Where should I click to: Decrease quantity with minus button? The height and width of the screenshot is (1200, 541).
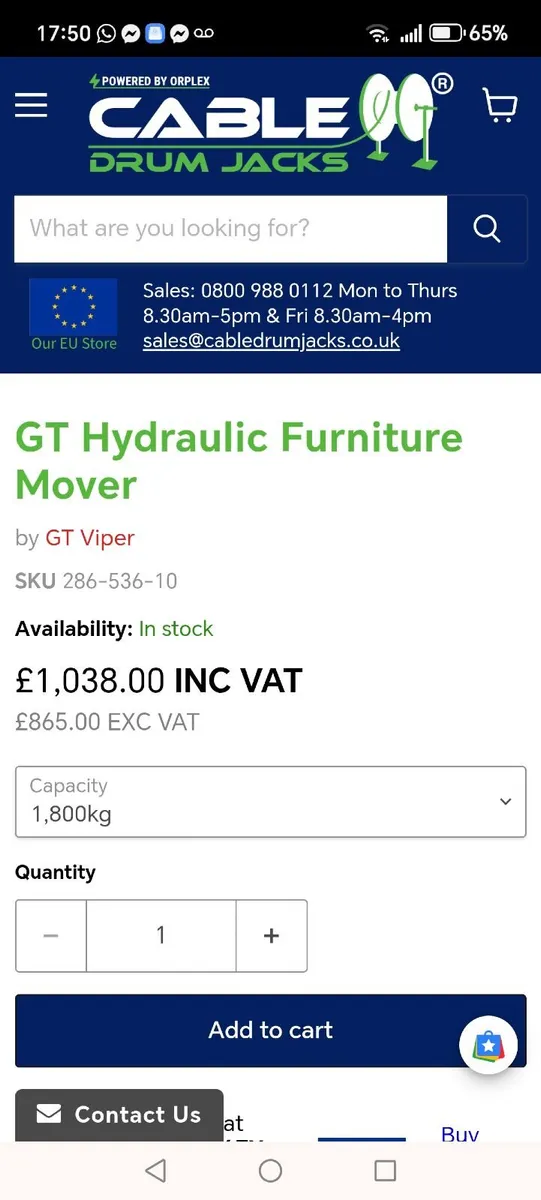(51, 936)
